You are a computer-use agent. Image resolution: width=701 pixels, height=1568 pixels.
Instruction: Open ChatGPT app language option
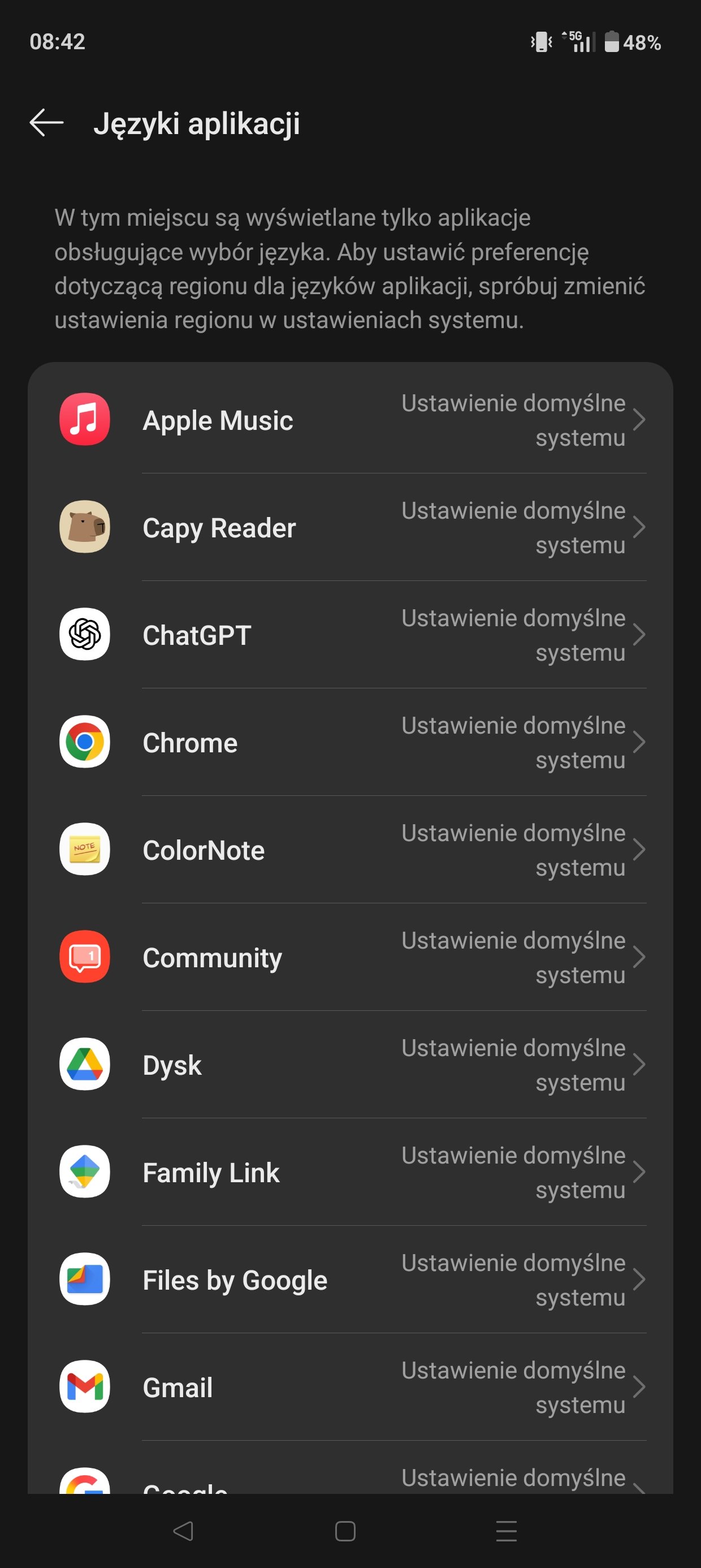[350, 635]
